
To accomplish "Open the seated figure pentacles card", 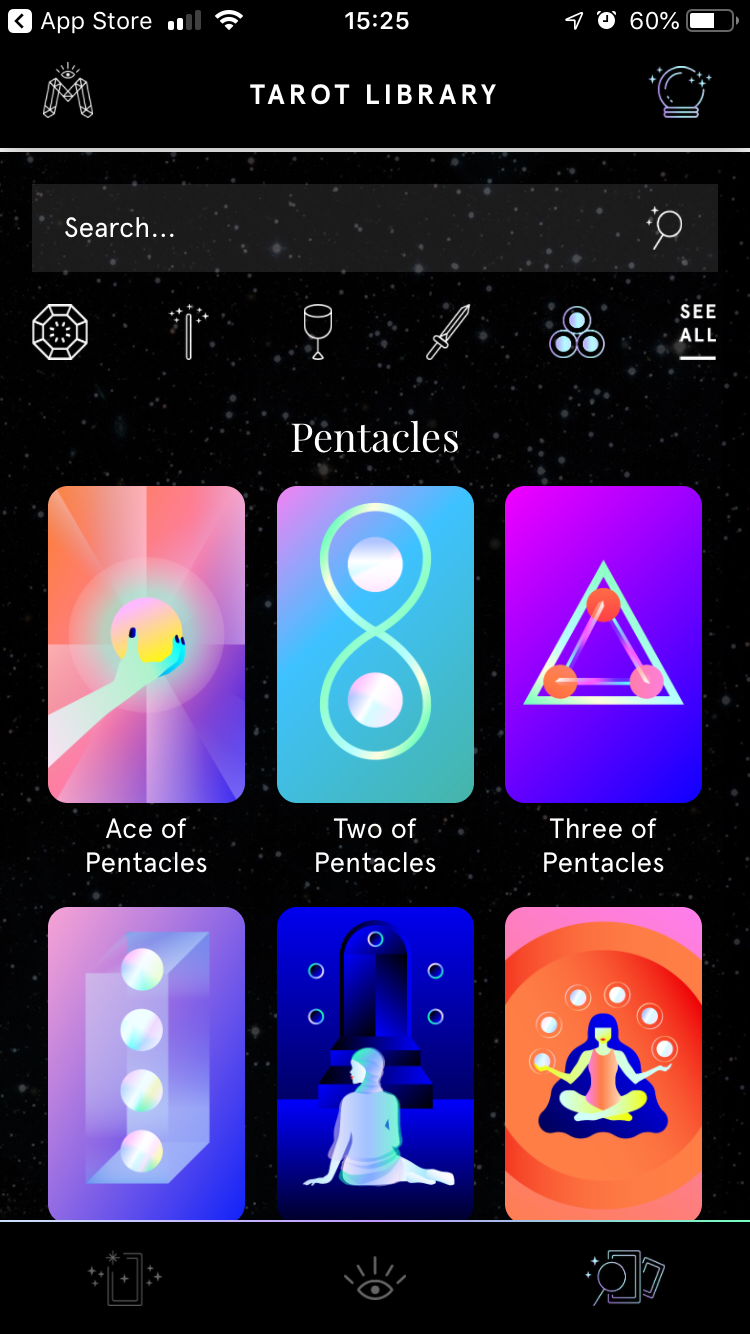I will pyautogui.click(x=375, y=1062).
